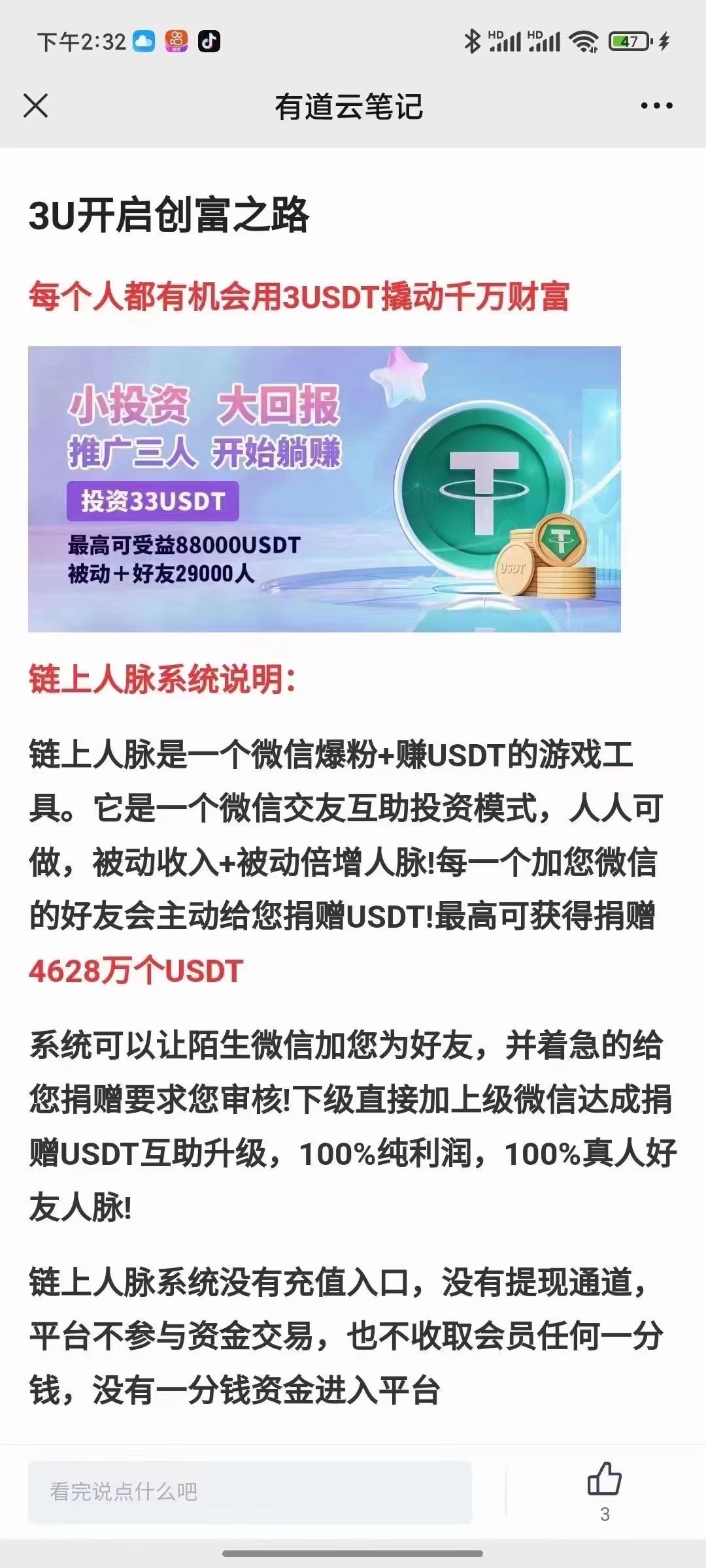
Task: Tap the 看完说点什么吧 comment field
Action: coord(250,1492)
